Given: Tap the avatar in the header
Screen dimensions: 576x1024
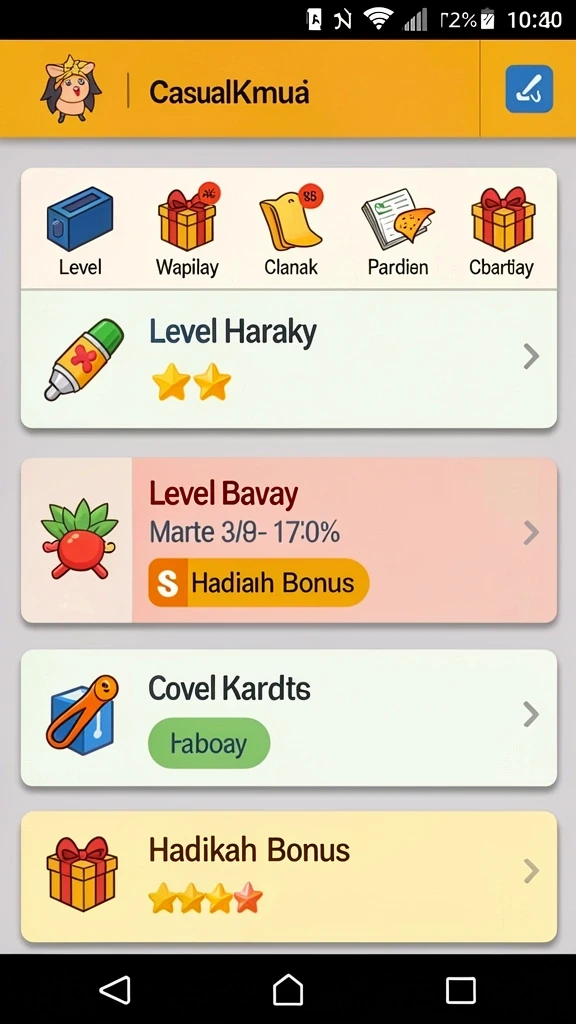Looking at the screenshot, I should coord(71,88).
